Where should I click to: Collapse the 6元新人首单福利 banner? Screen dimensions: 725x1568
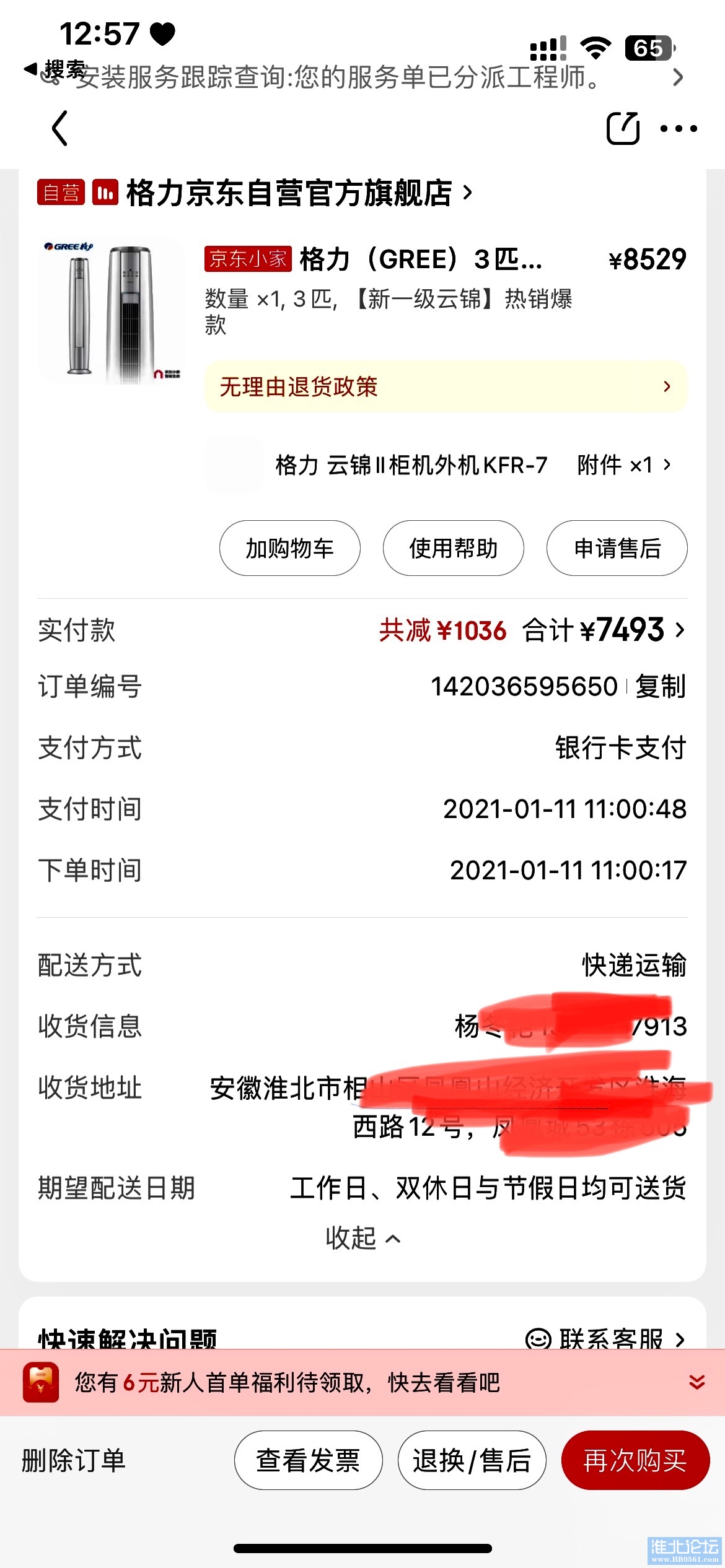tap(696, 1382)
